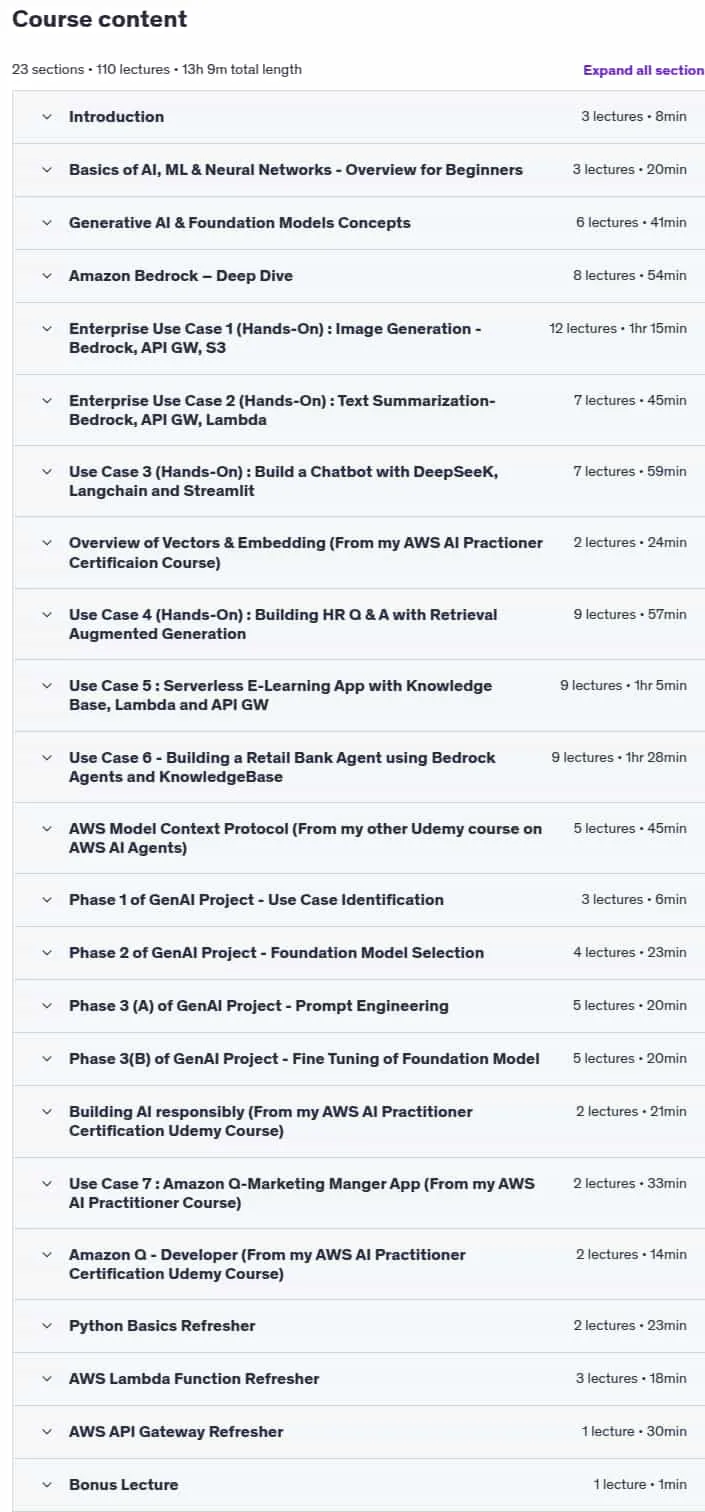Expand Amazon Bedrock – Deep Dive section
Screen dimensions: 705x1512
pyautogui.click(x=358, y=276)
